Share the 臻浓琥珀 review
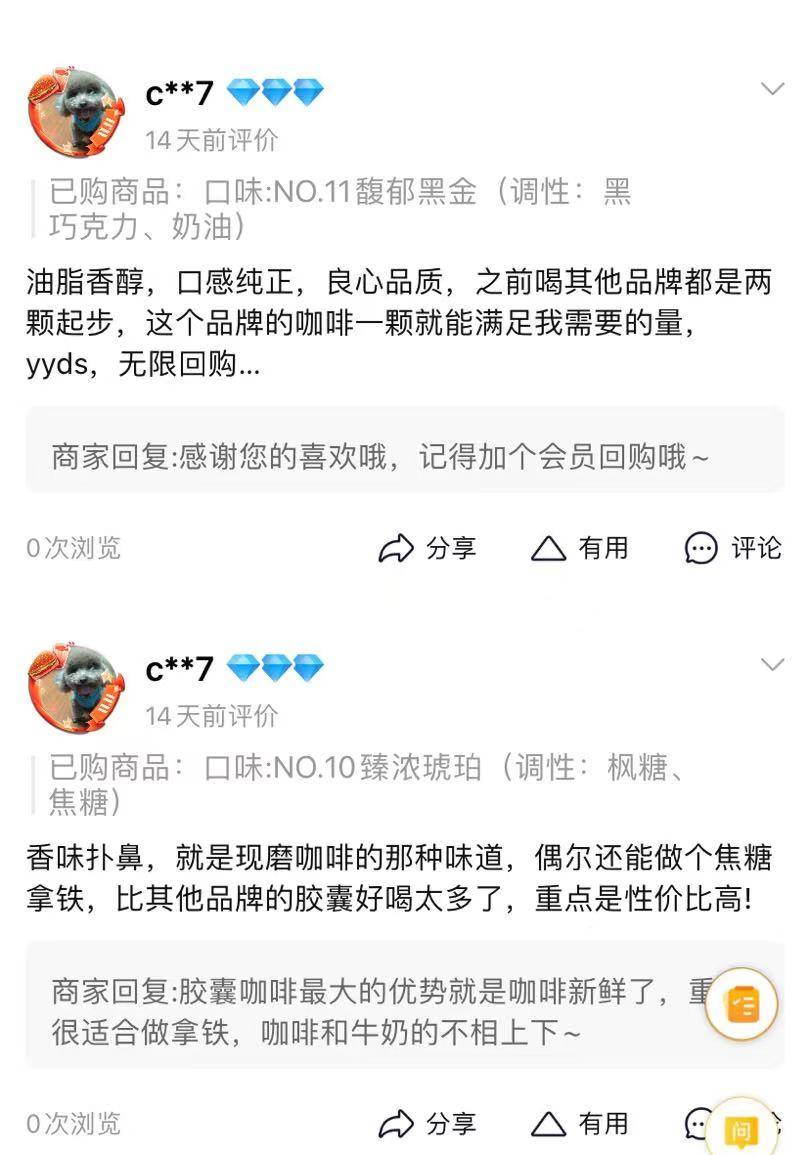 pos(427,1124)
